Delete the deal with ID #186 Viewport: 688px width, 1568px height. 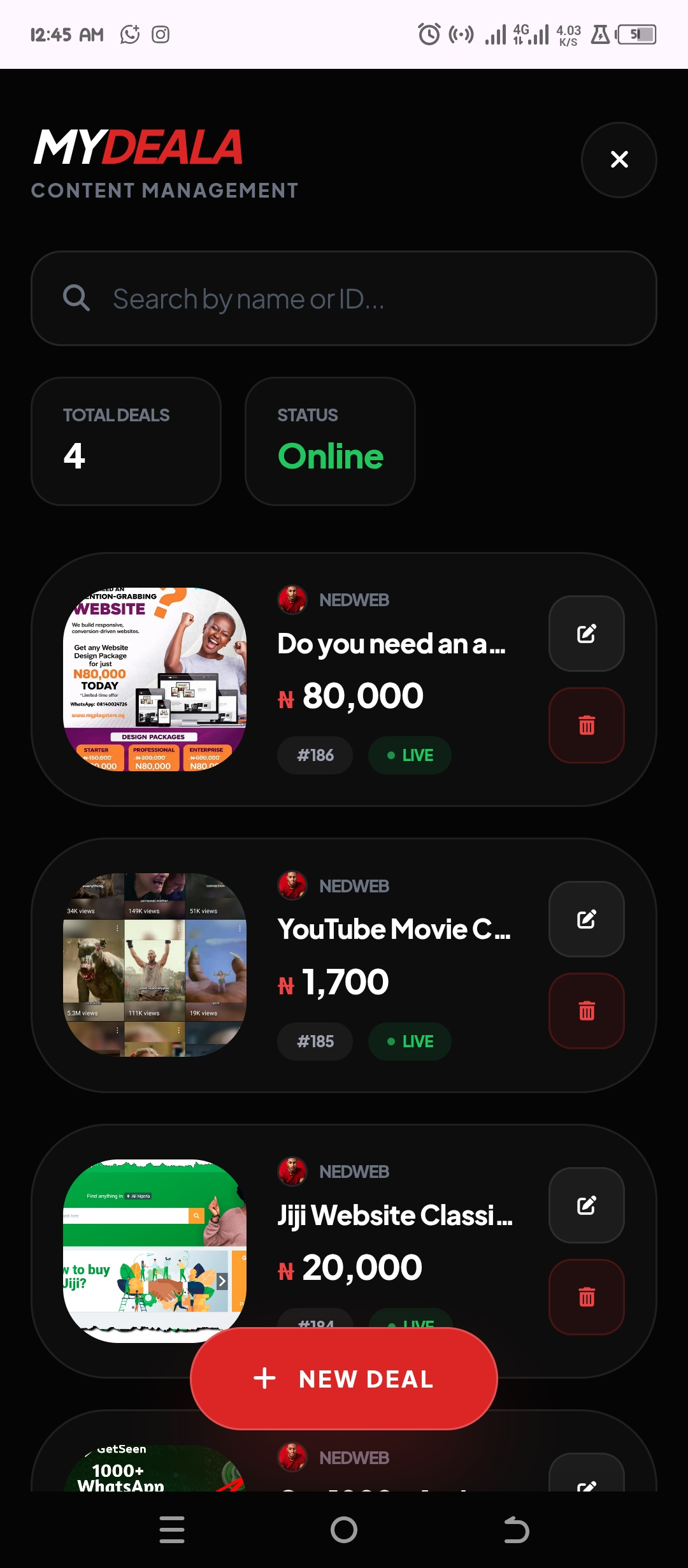(586, 725)
